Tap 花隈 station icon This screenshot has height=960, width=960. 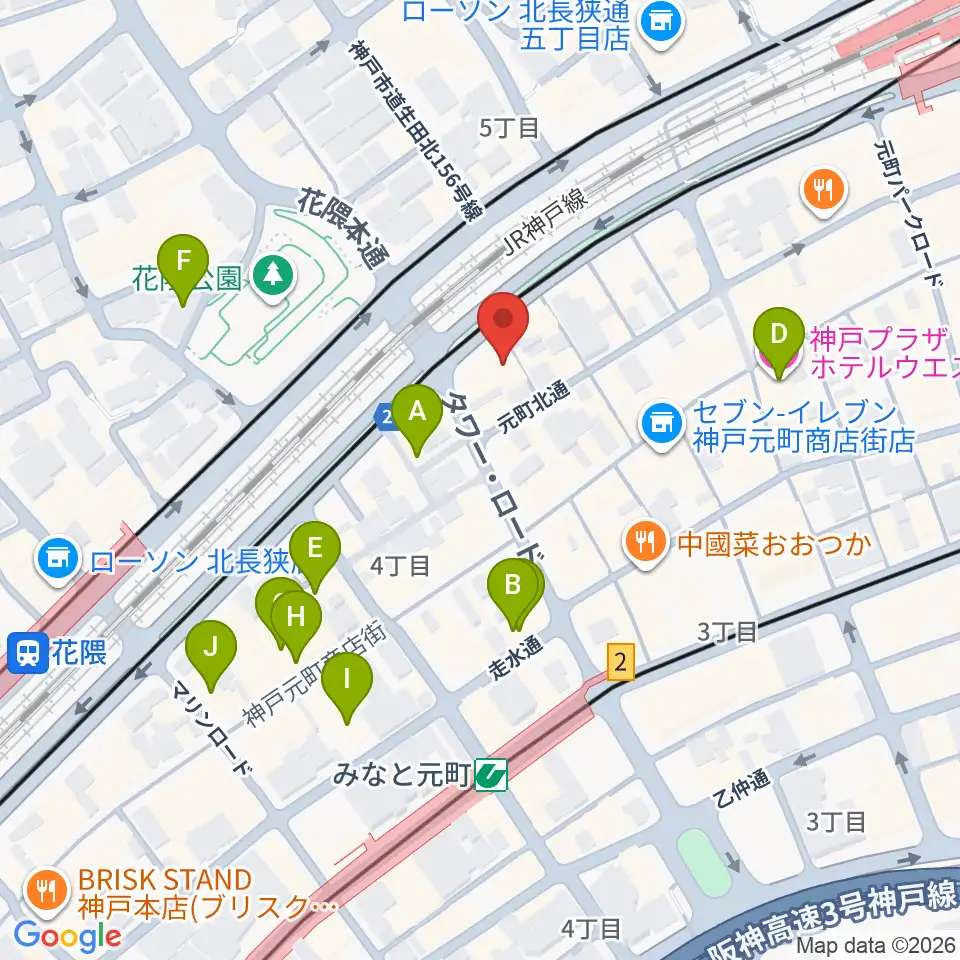(x=28, y=652)
